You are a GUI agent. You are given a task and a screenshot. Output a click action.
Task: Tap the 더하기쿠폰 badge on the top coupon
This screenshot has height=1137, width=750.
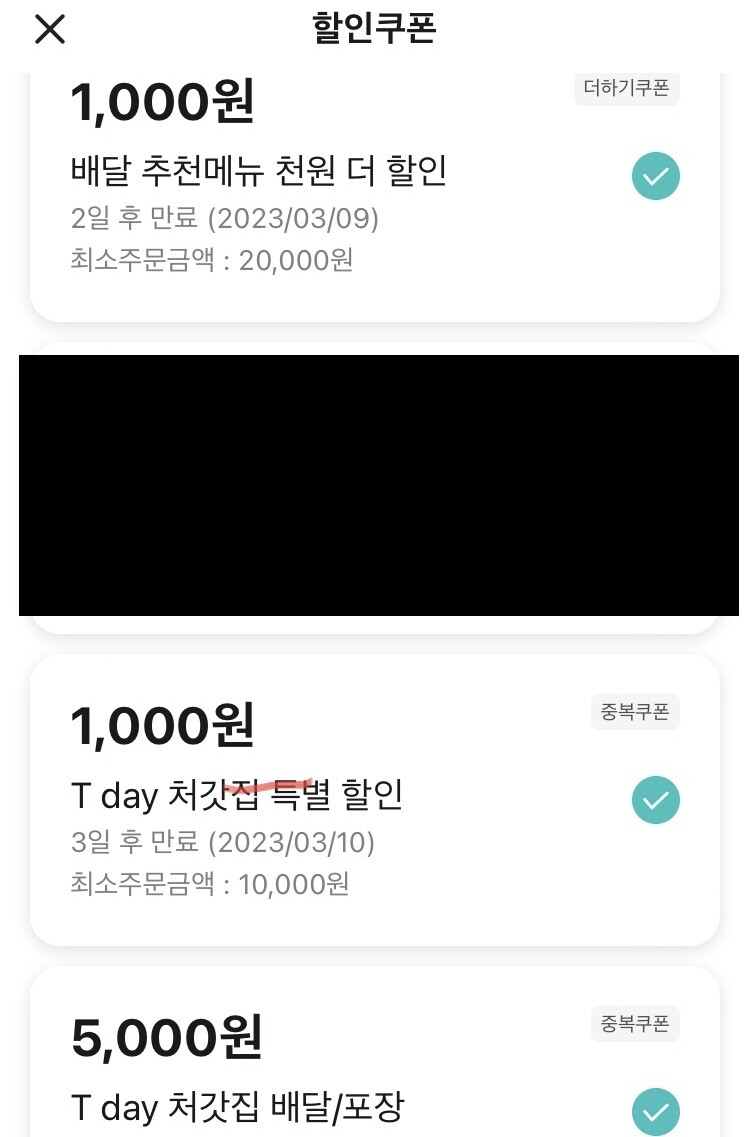(x=627, y=88)
